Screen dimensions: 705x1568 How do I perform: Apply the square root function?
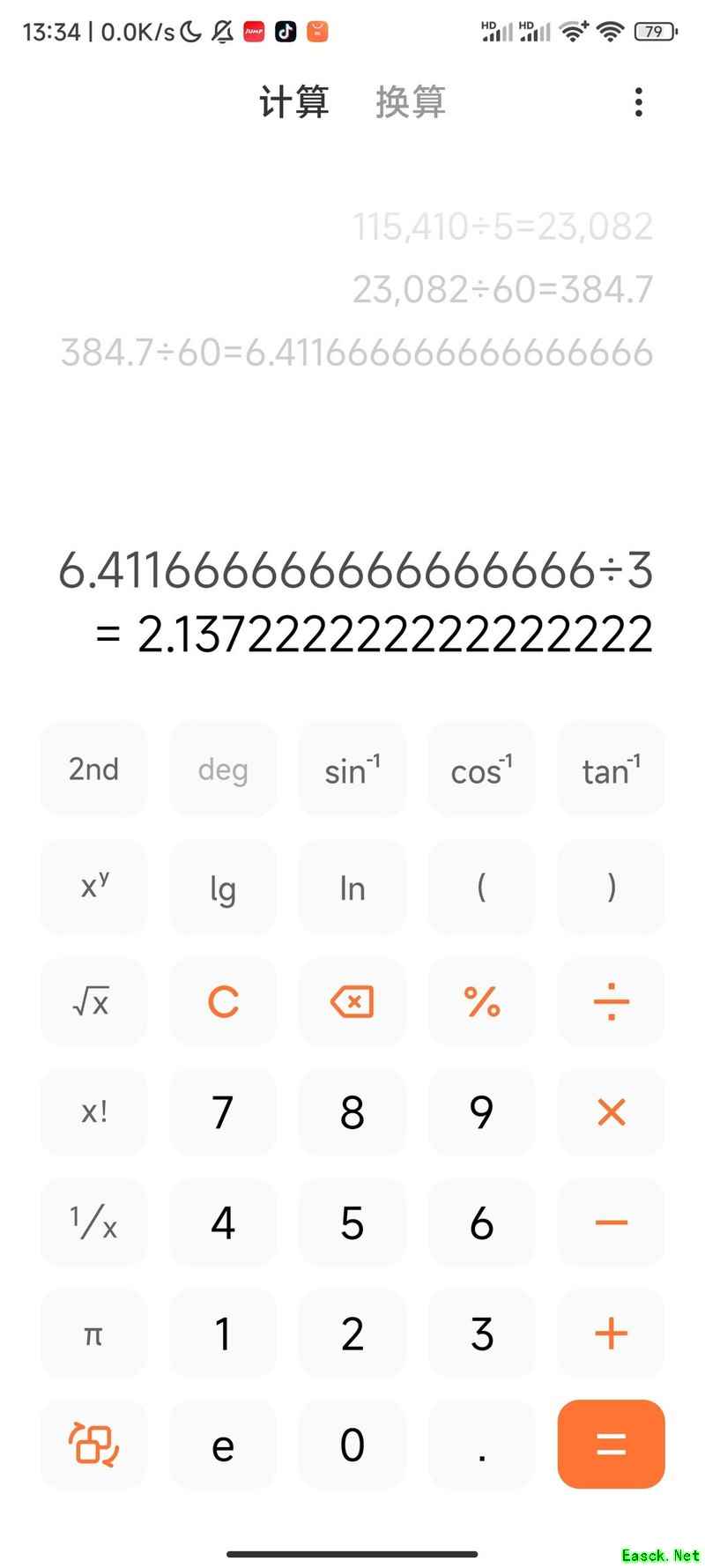coord(93,1001)
